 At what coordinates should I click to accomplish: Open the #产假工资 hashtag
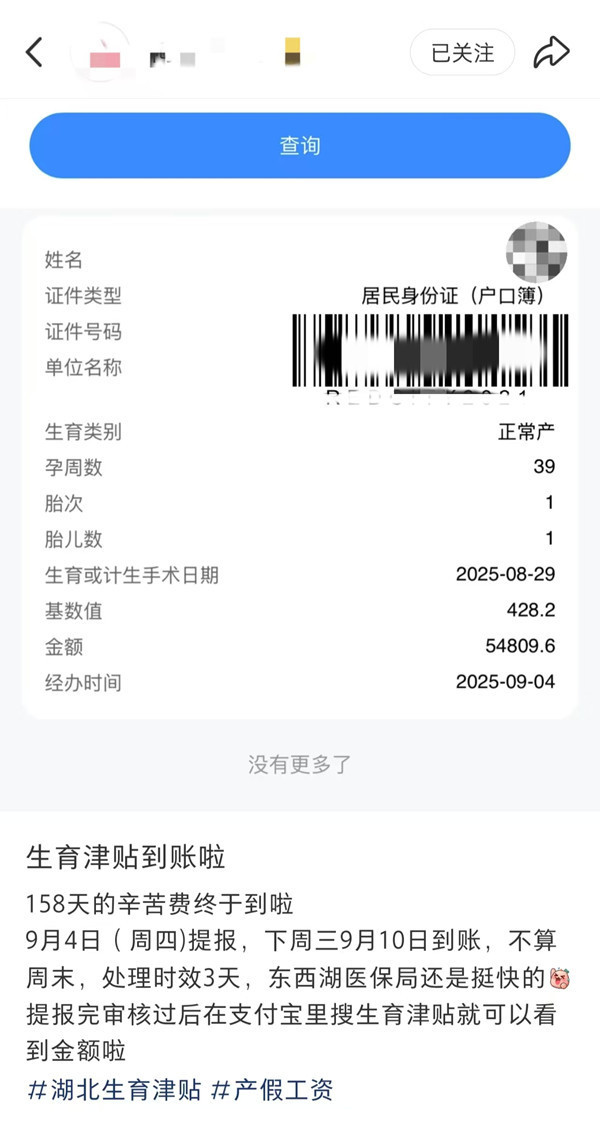pyautogui.click(x=271, y=1089)
